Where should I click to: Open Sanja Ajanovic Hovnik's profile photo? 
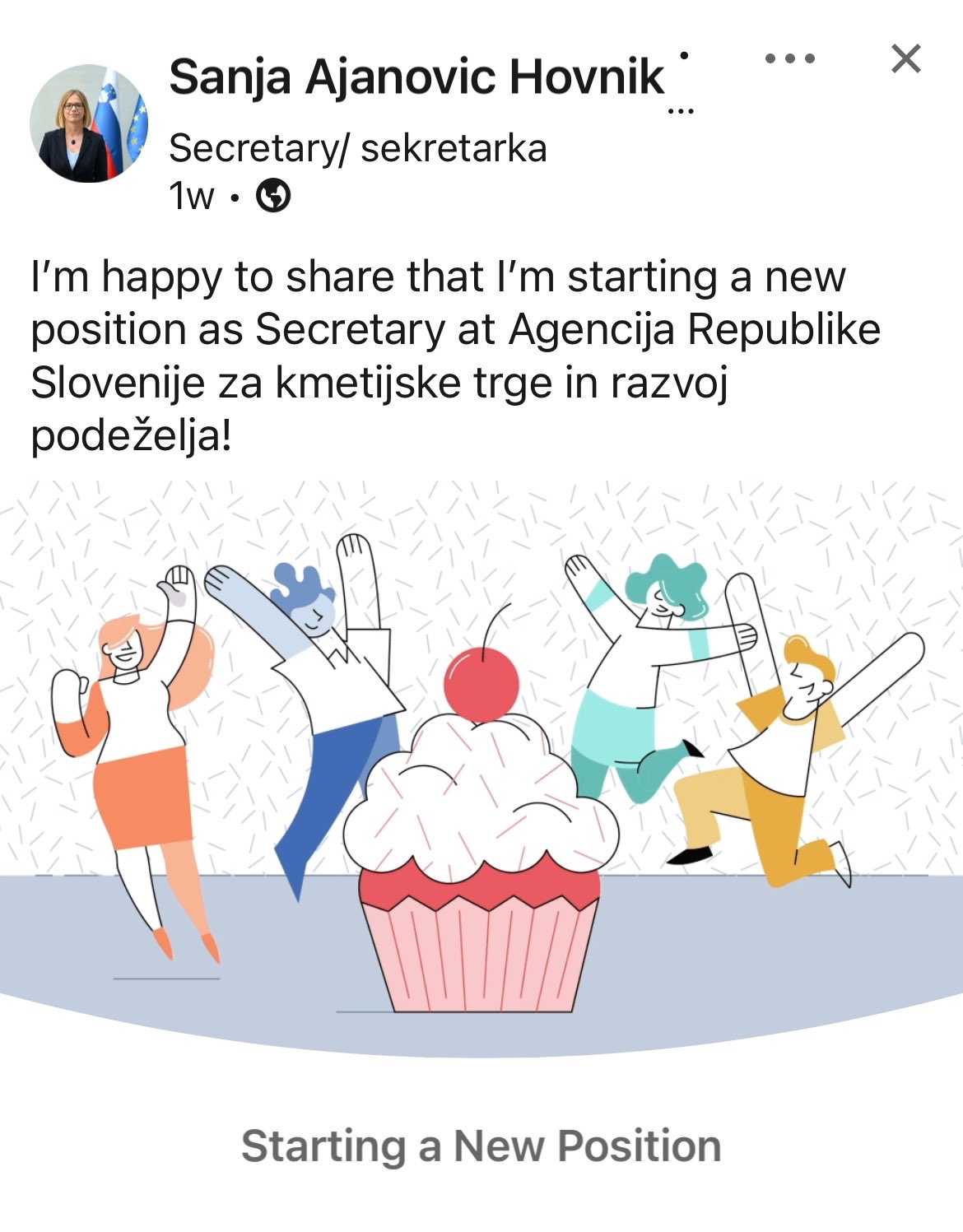pyautogui.click(x=89, y=123)
